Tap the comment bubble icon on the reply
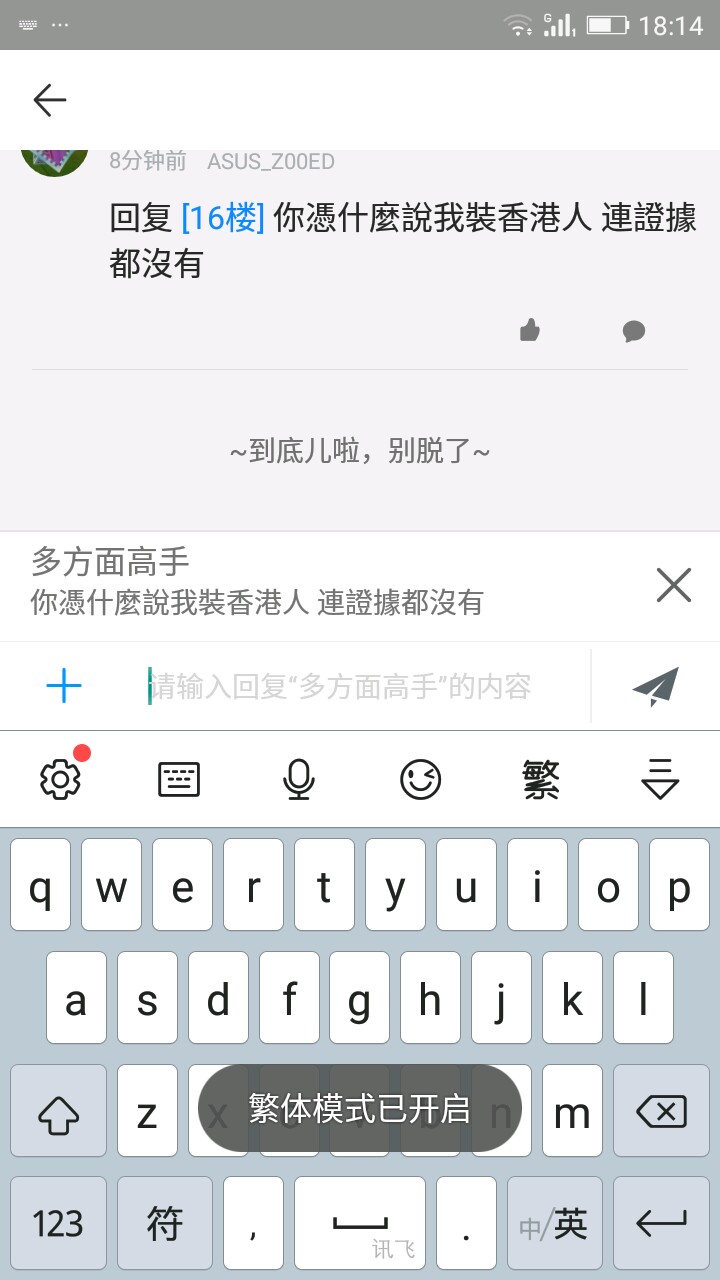 pyautogui.click(x=633, y=331)
